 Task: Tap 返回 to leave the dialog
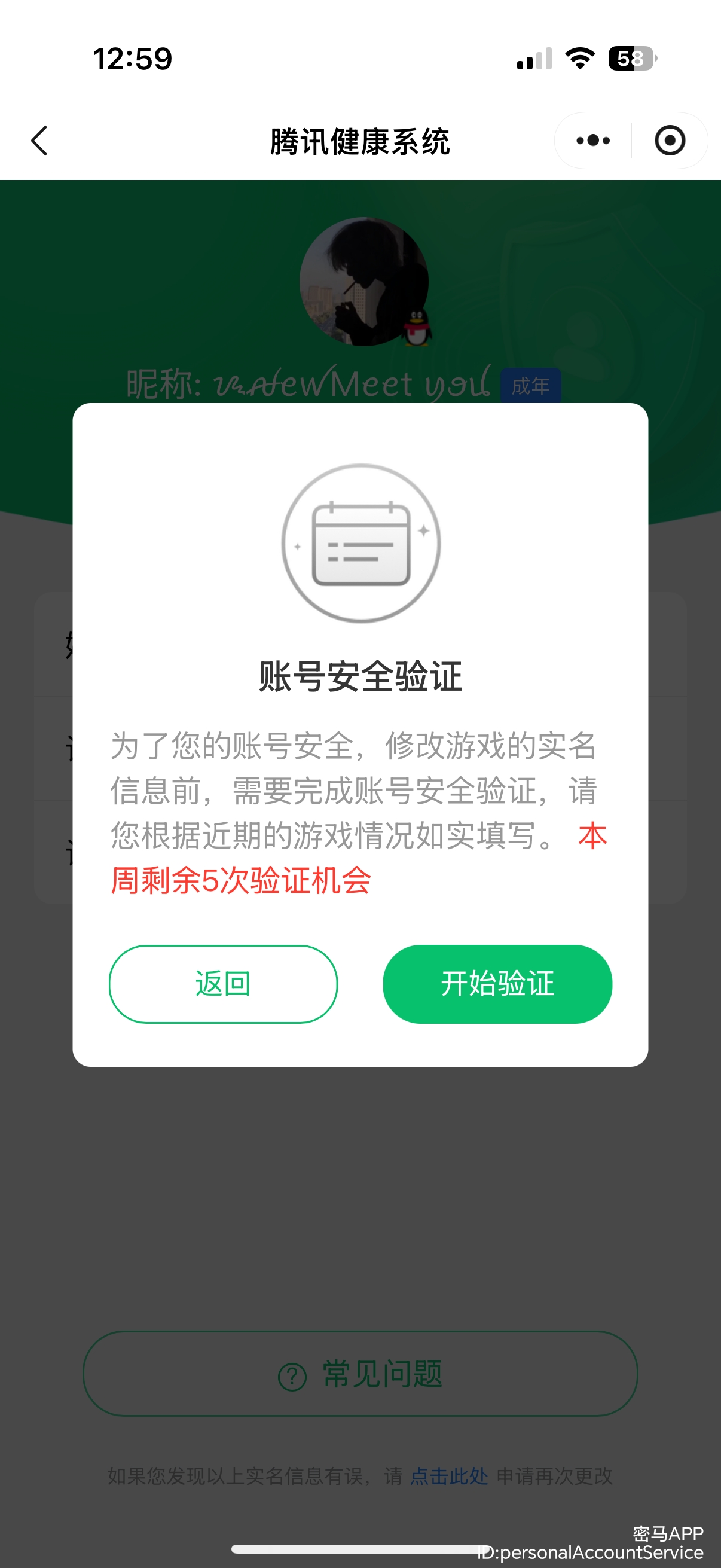[224, 984]
